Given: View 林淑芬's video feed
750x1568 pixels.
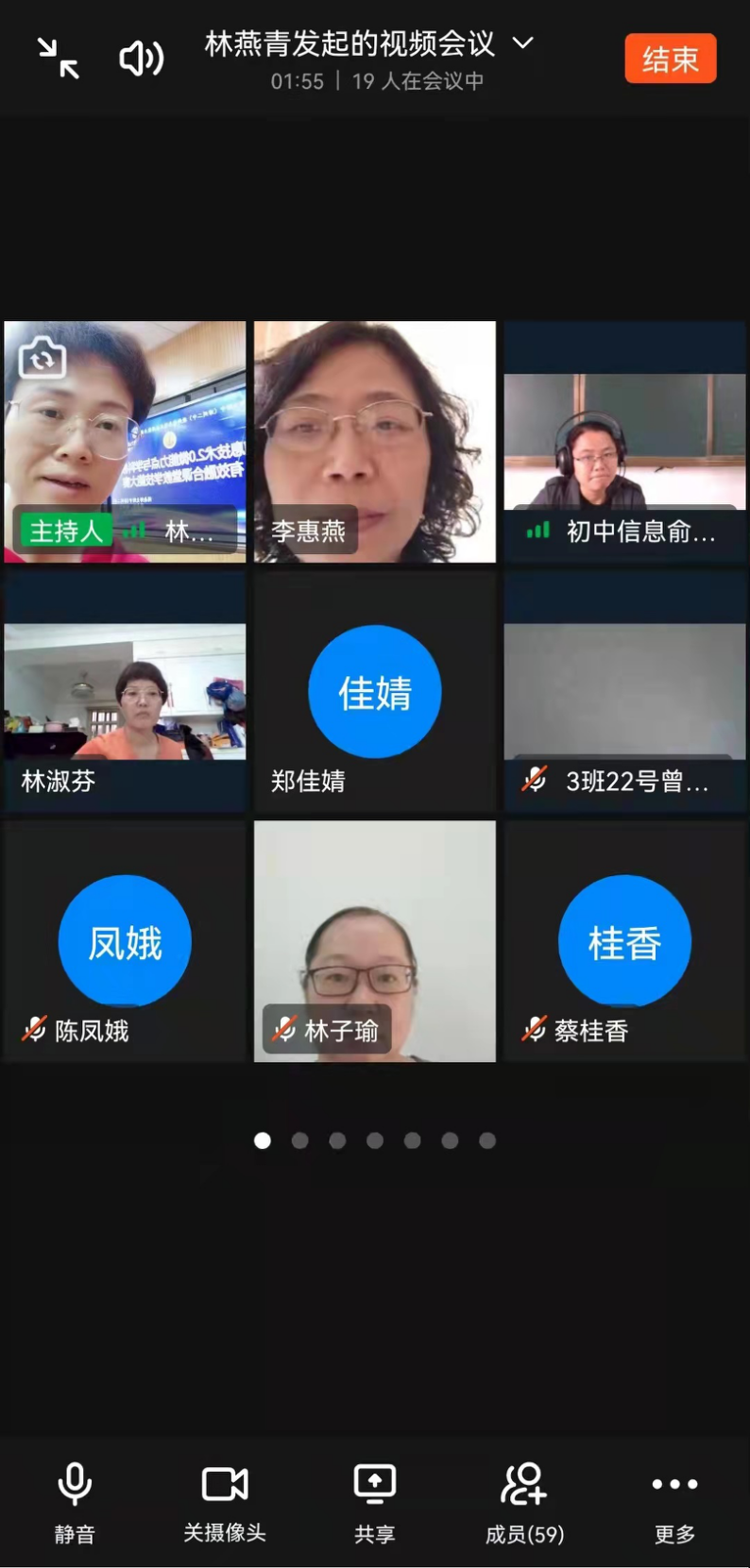Looking at the screenshot, I should tap(125, 691).
